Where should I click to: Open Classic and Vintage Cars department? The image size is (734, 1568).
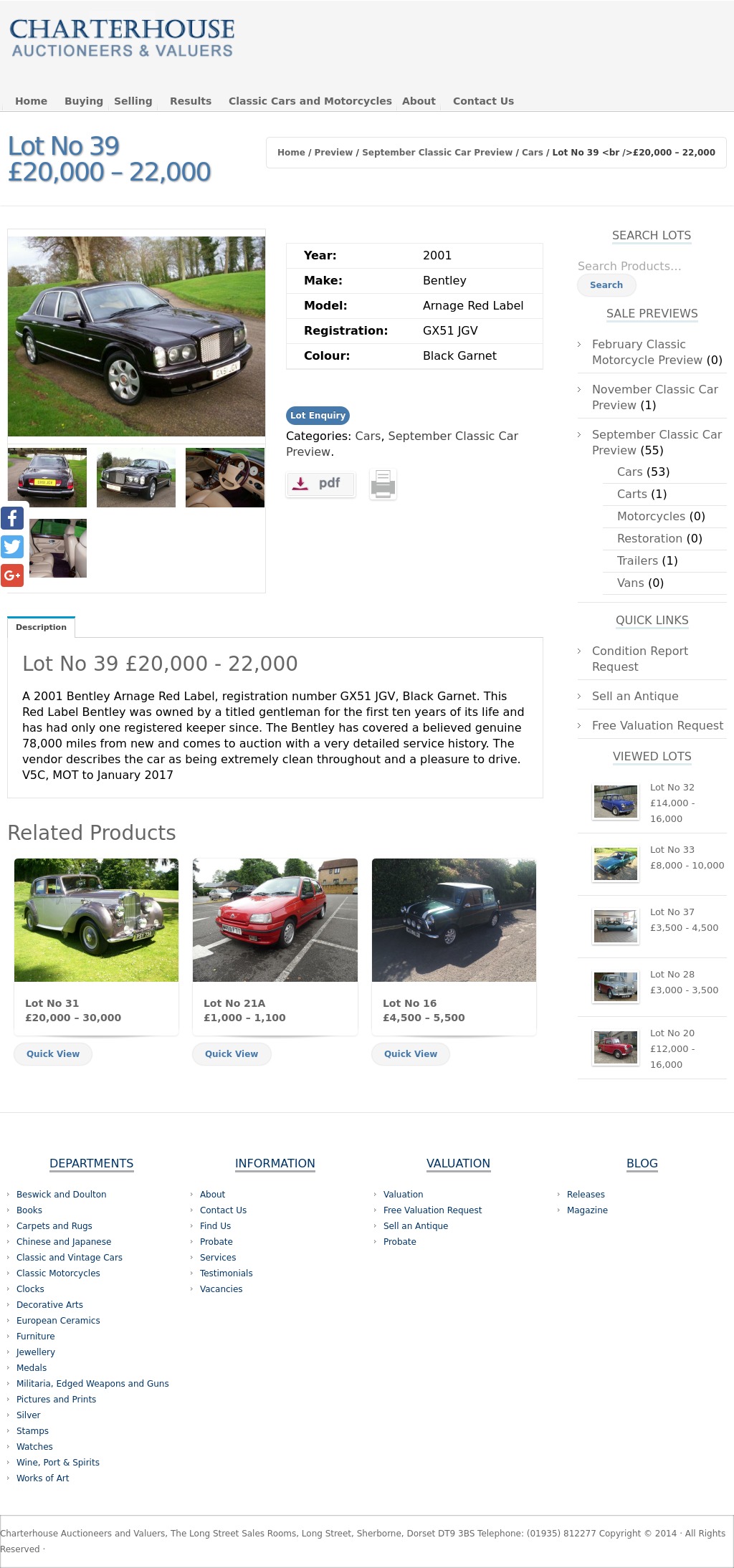point(69,1258)
